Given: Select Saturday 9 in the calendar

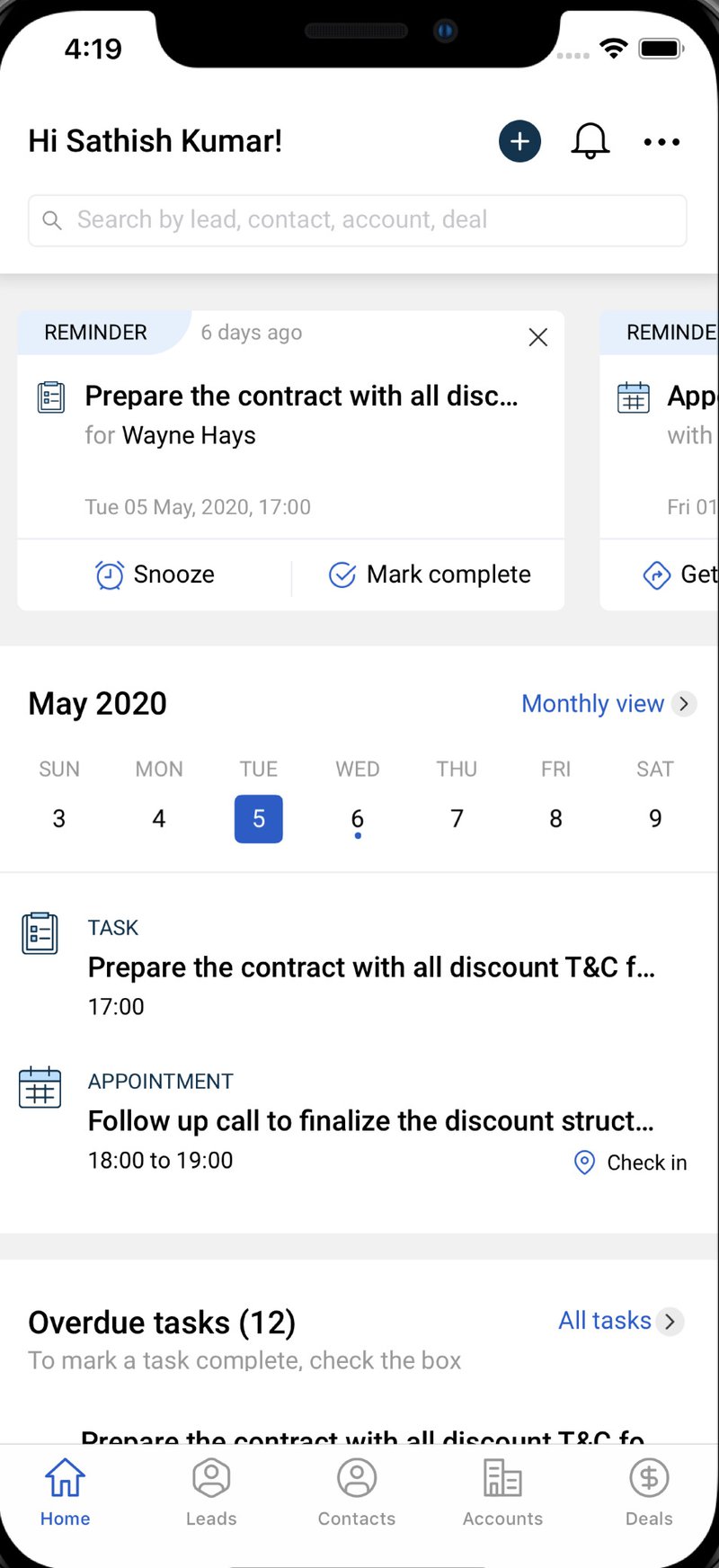Looking at the screenshot, I should 655,819.
